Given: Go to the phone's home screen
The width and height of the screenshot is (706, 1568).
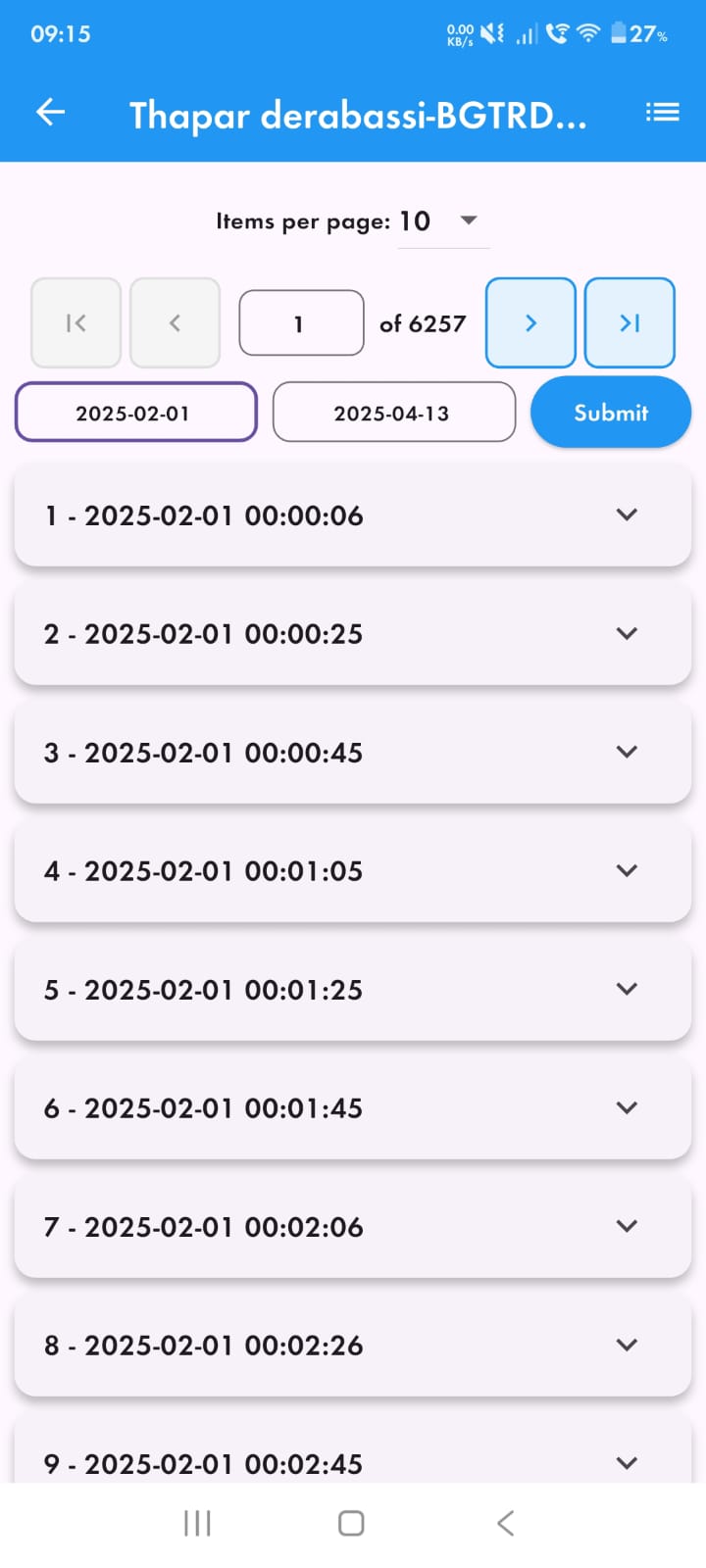Looking at the screenshot, I should coord(351,1523).
